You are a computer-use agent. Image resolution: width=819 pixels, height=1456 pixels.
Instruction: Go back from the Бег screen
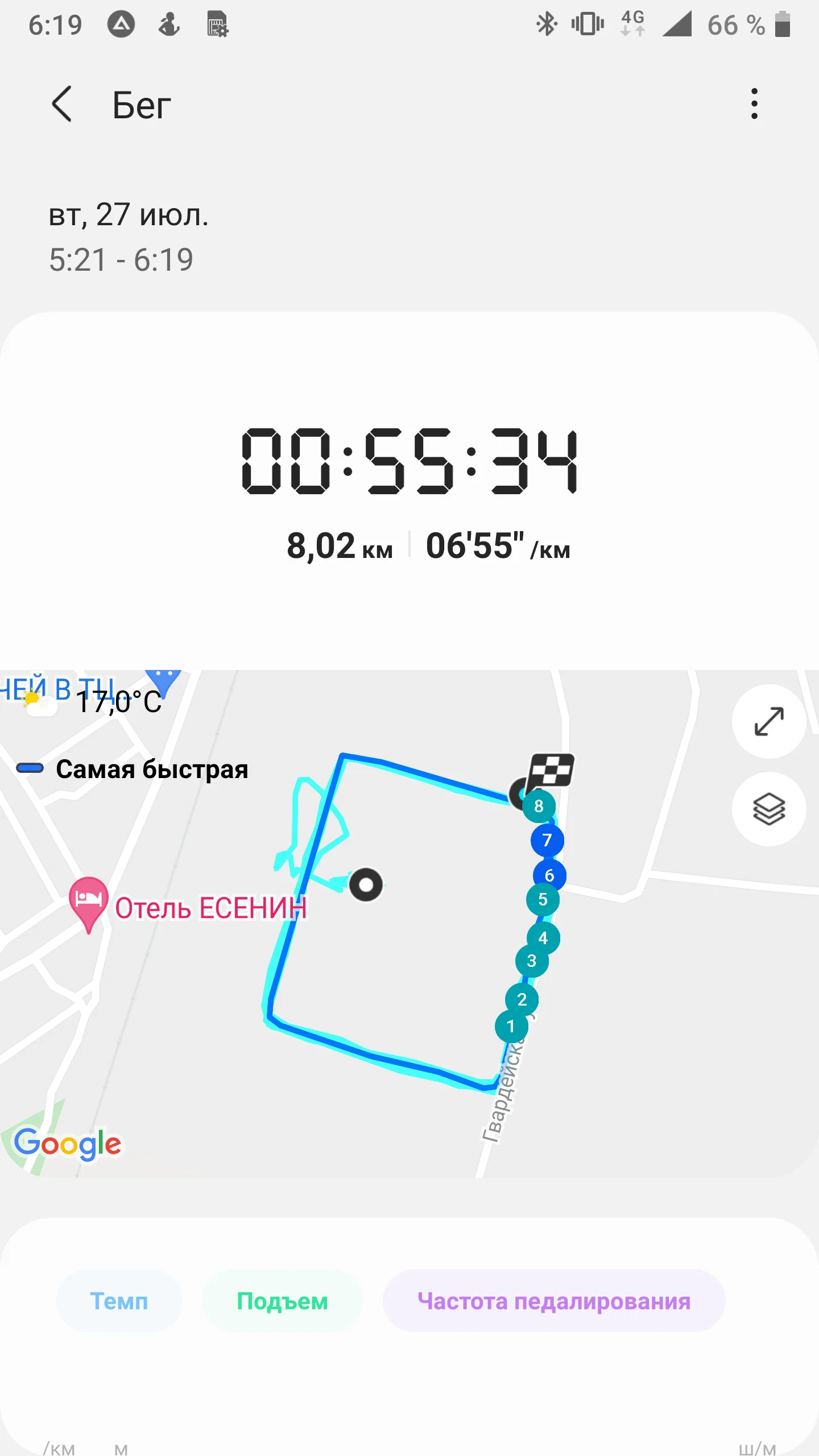click(x=62, y=104)
